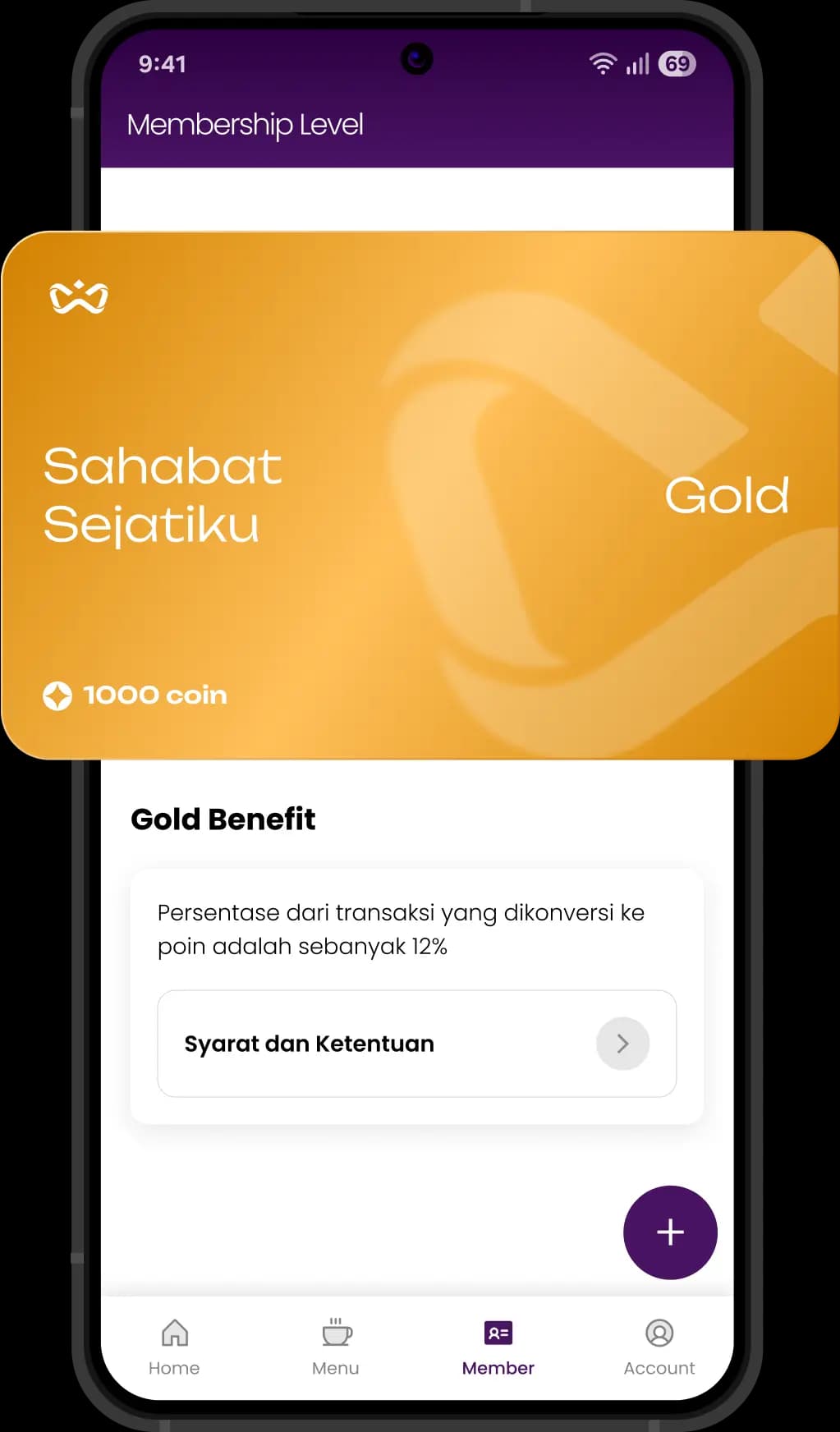Tap the purple plus floating button

coord(670,1232)
